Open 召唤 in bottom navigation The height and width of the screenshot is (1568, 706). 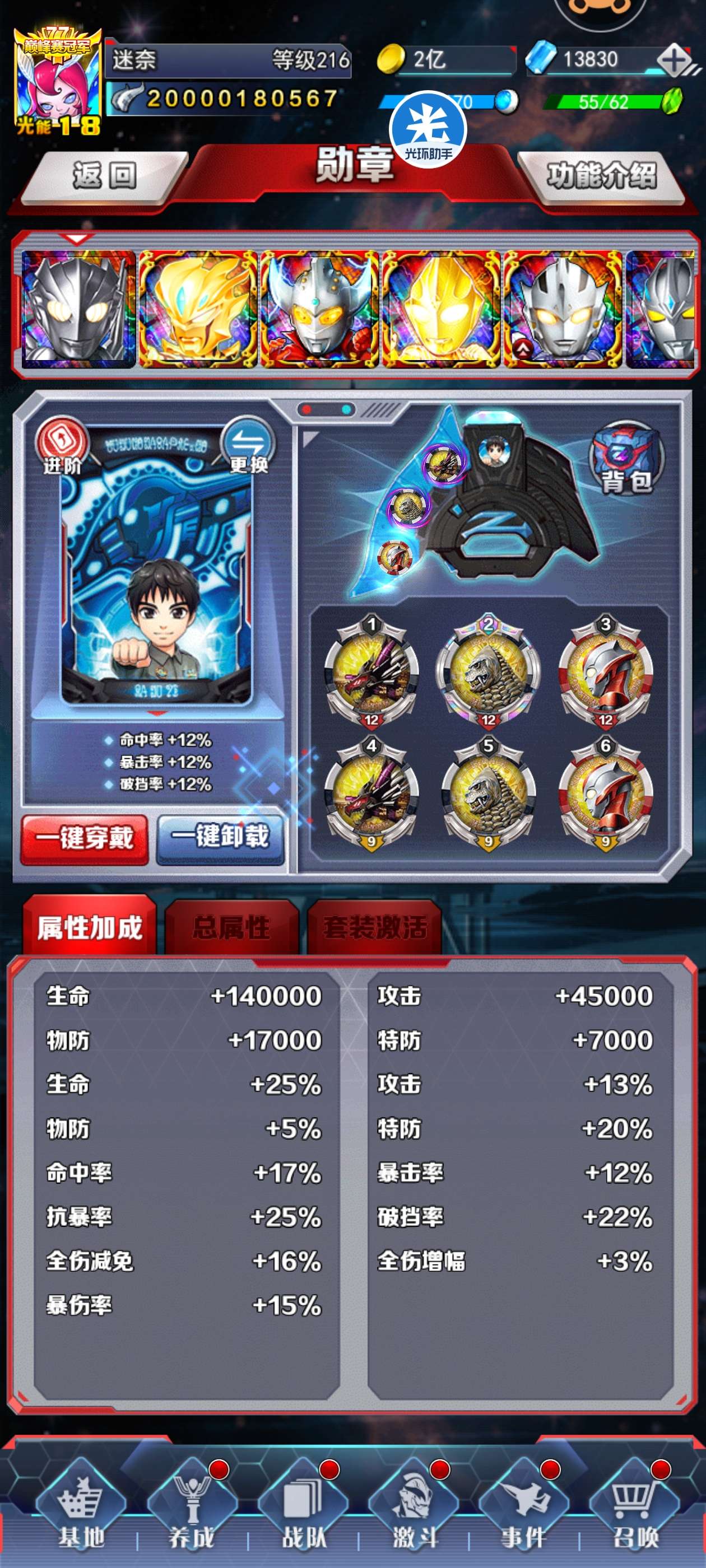click(635, 1510)
